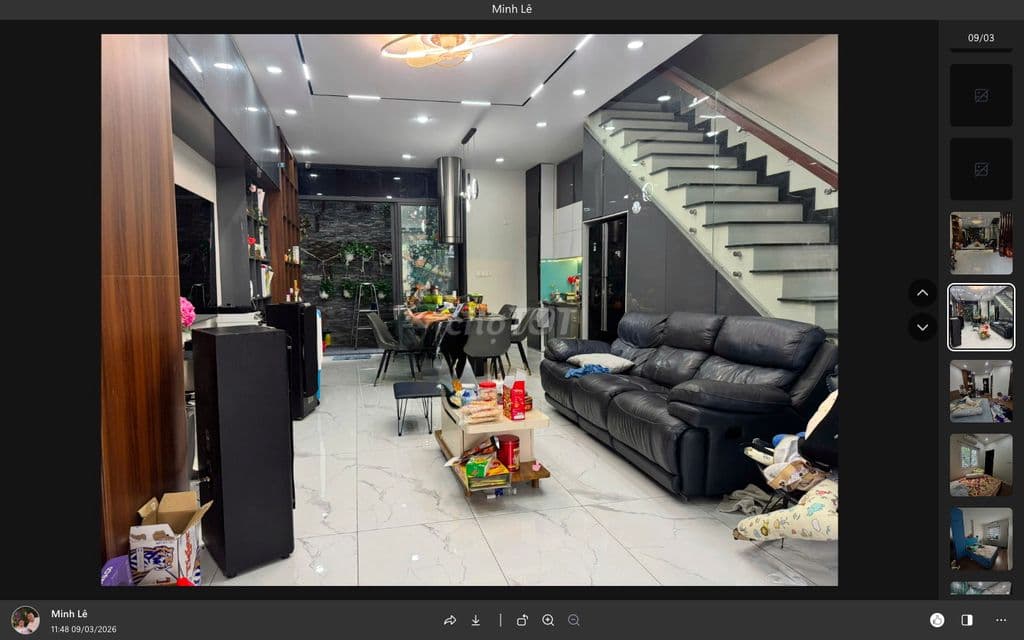The height and width of the screenshot is (640, 1024).
Task: Open Minh Lê's profile avatar
Action: coord(25,620)
